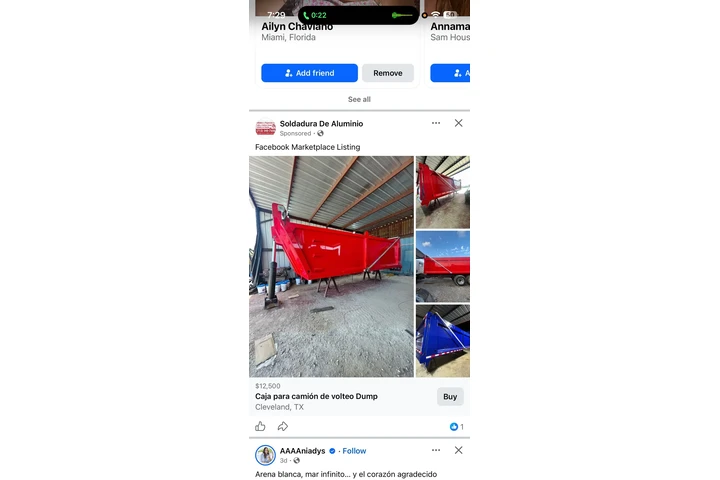This screenshot has height=480, width=720.
Task: Open options menu on Soldadura De Aluminio post
Action: tap(436, 123)
